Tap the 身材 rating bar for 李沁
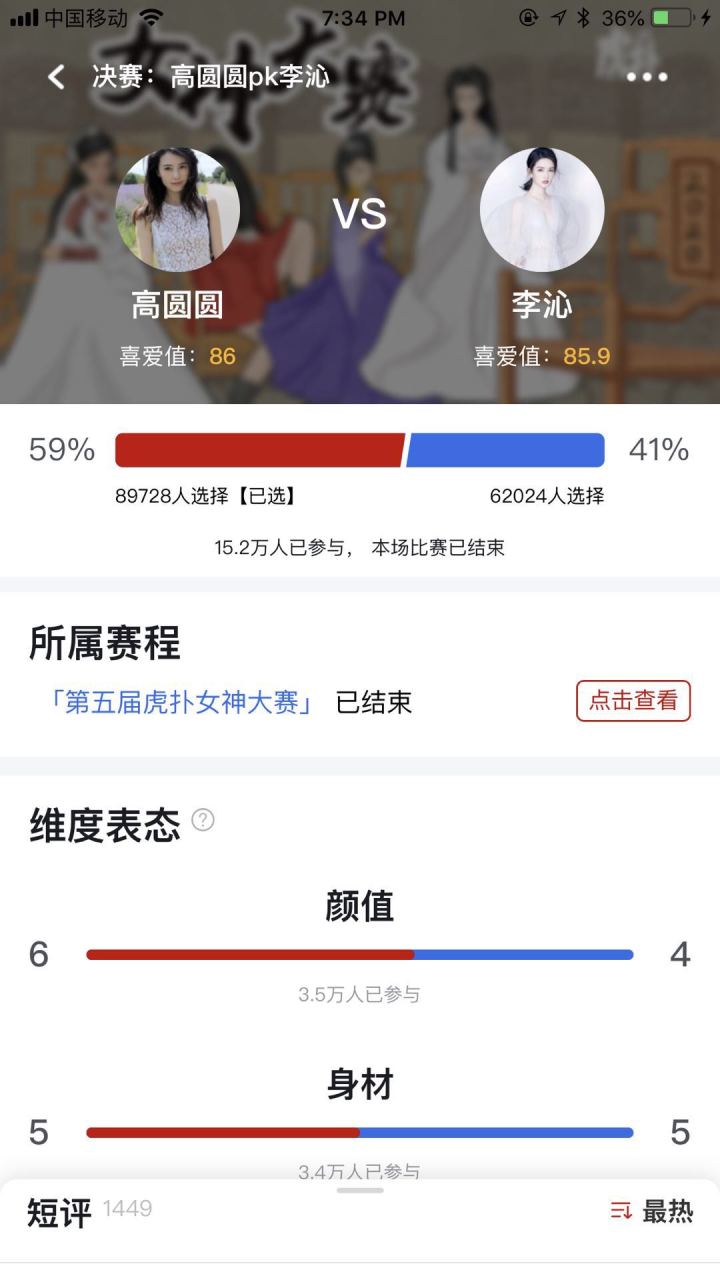This screenshot has width=720, height=1280. [x=500, y=1133]
